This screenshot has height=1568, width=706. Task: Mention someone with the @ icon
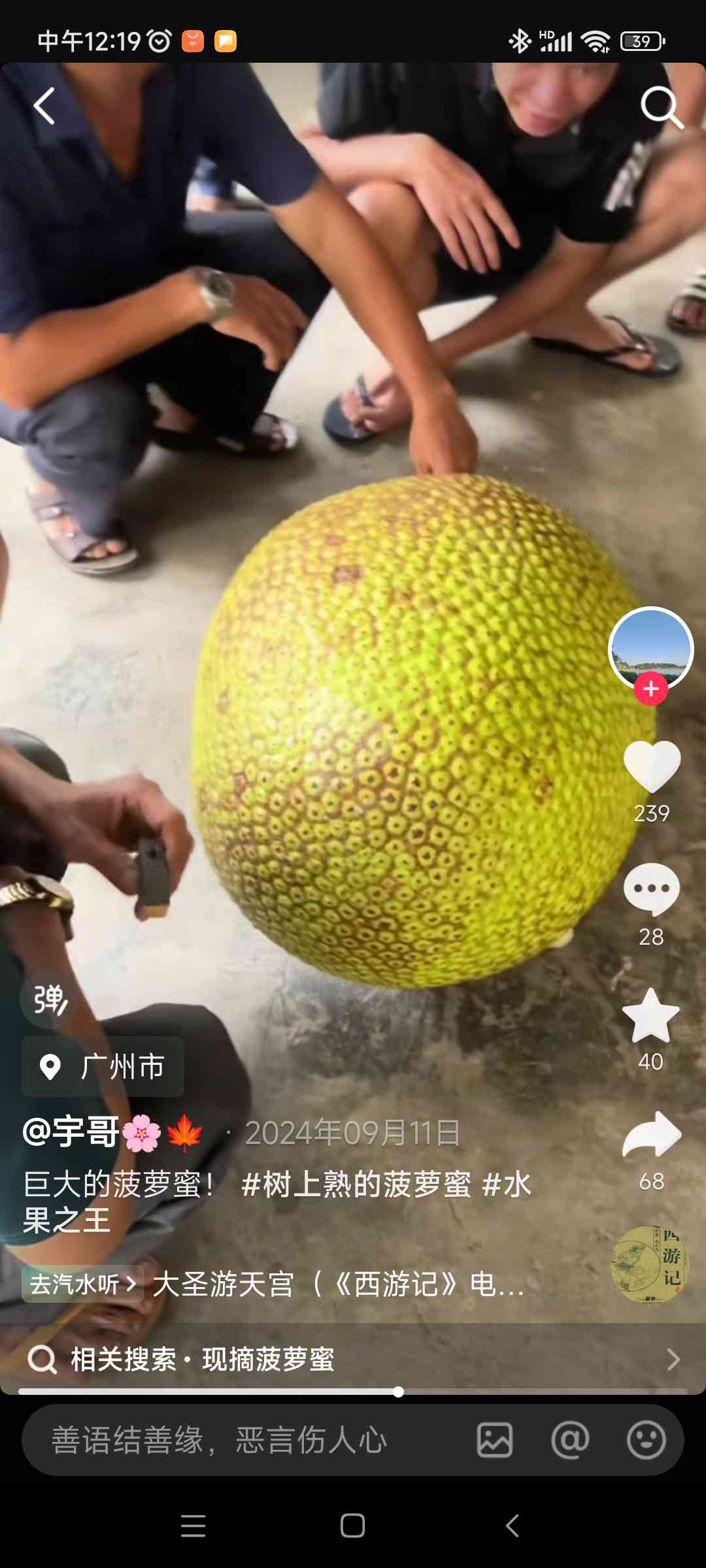tap(570, 1440)
